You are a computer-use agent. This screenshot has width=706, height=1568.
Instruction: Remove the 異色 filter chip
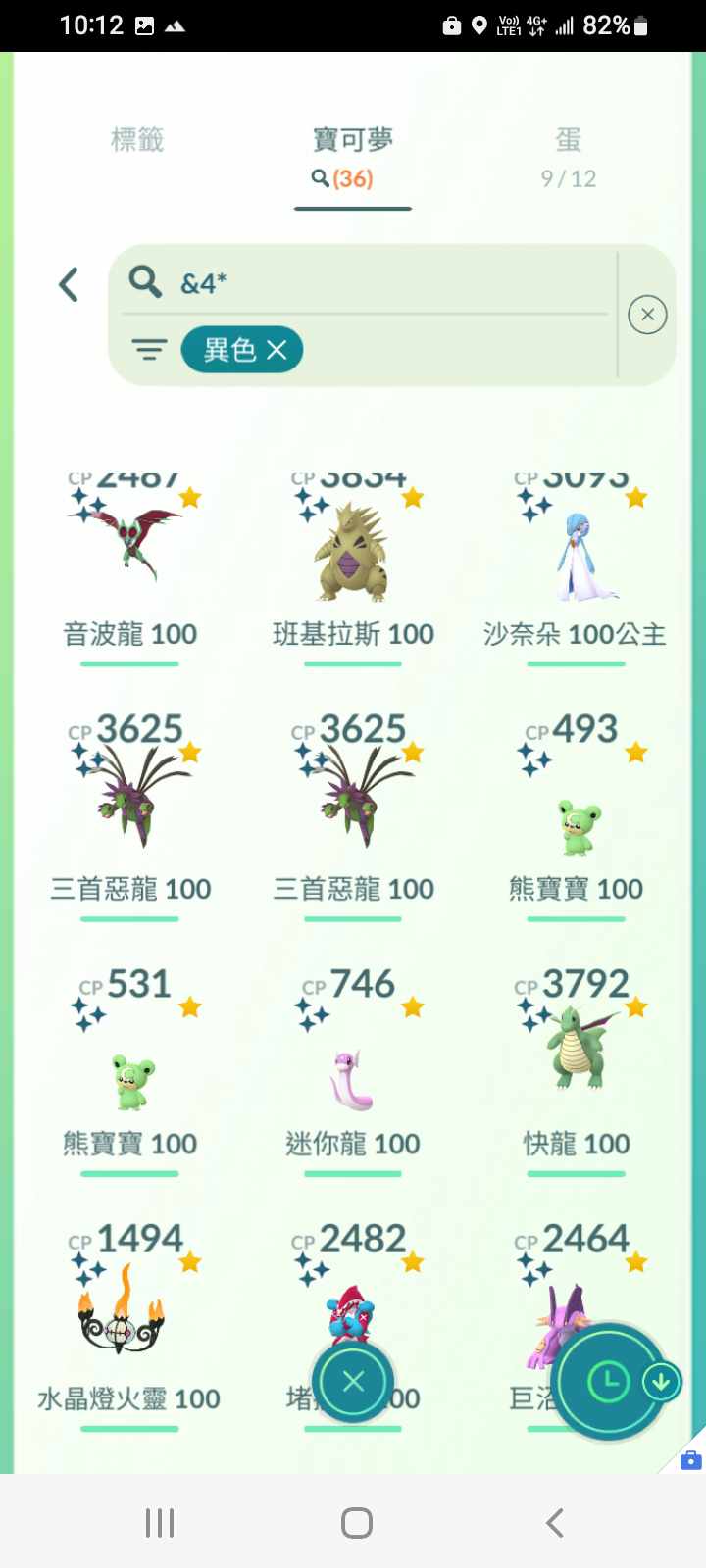coord(277,350)
